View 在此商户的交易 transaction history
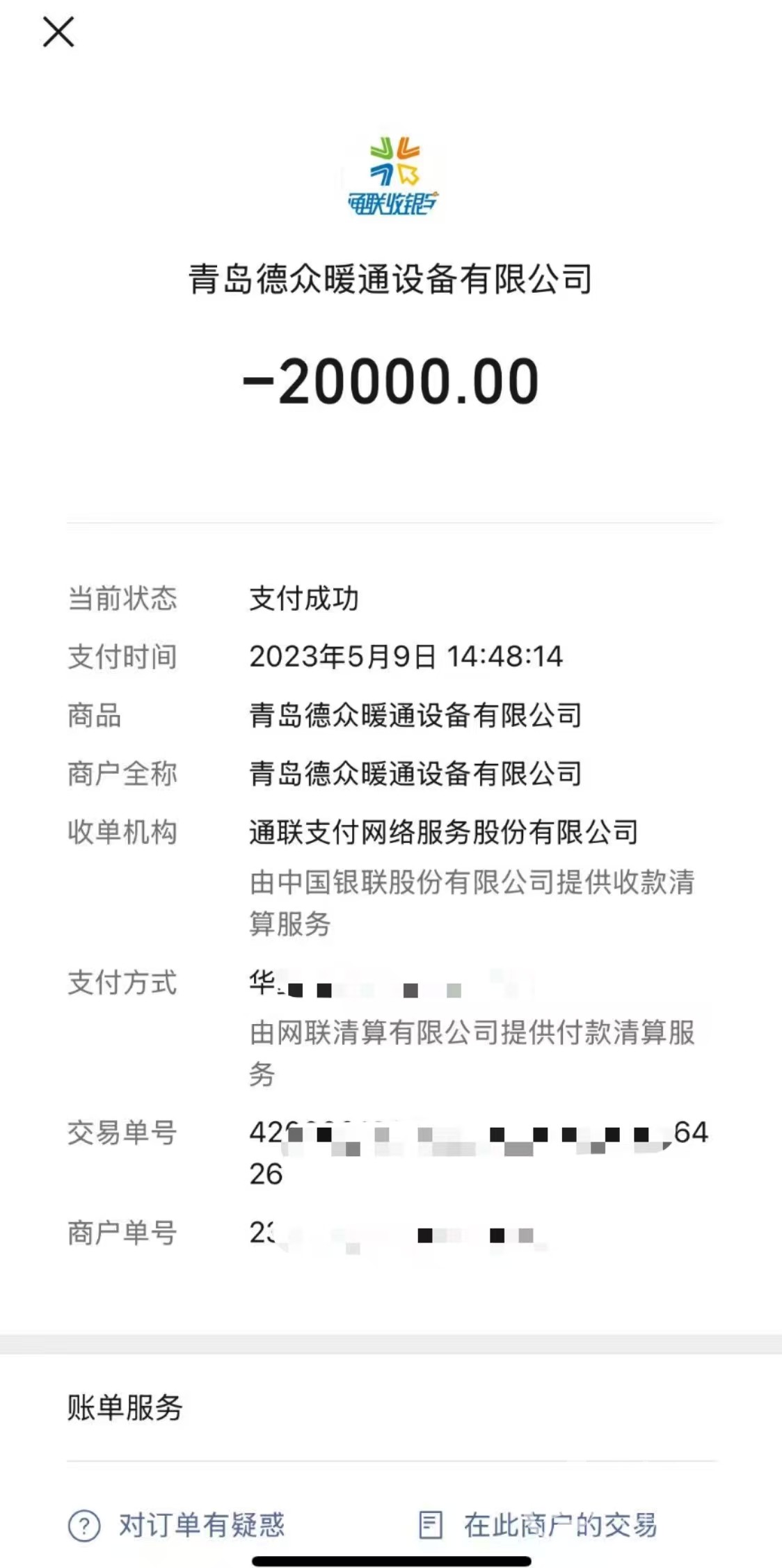This screenshot has height=1568, width=782. tap(538, 1525)
